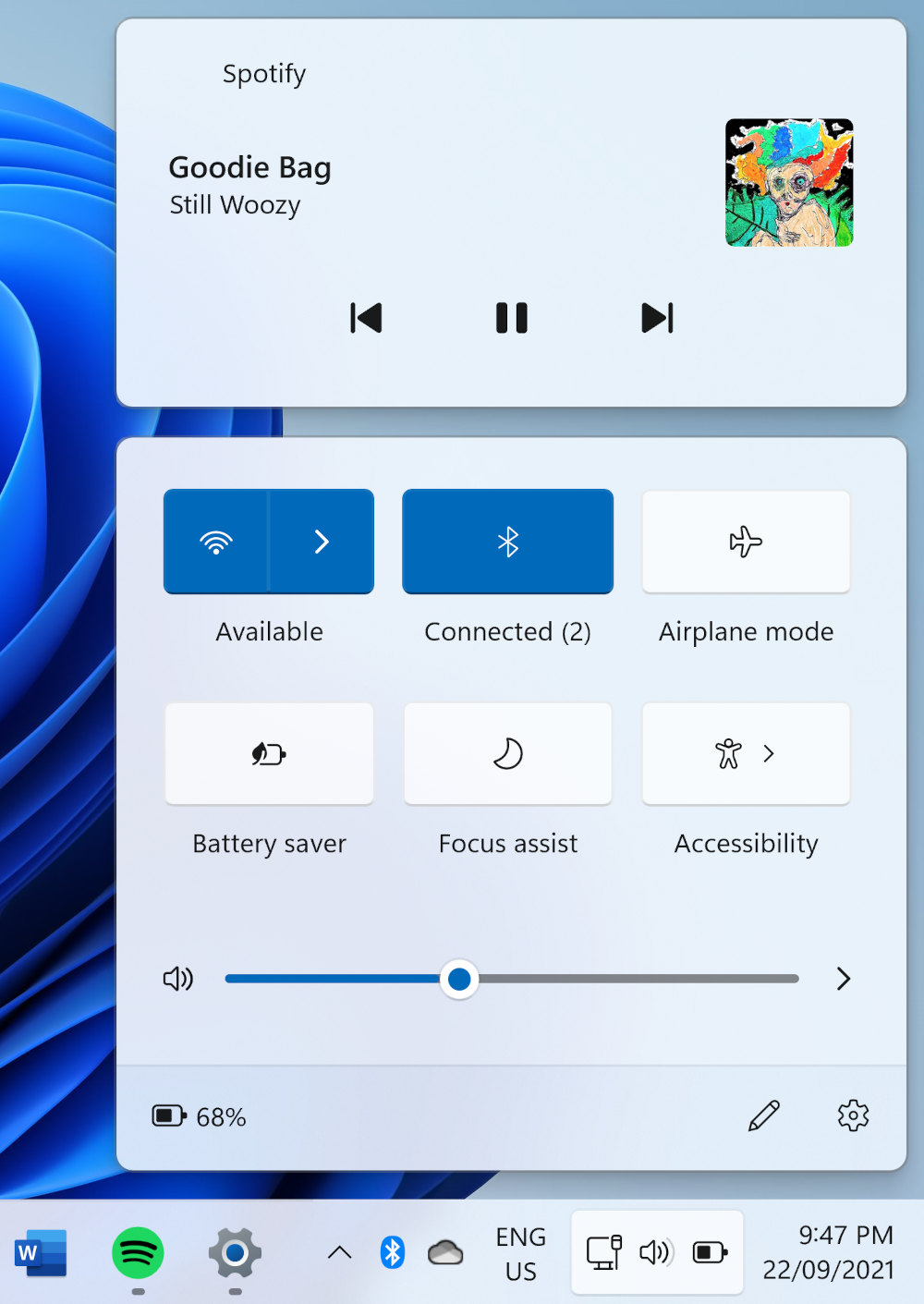Edit quick settings with the pencil

(x=764, y=1116)
